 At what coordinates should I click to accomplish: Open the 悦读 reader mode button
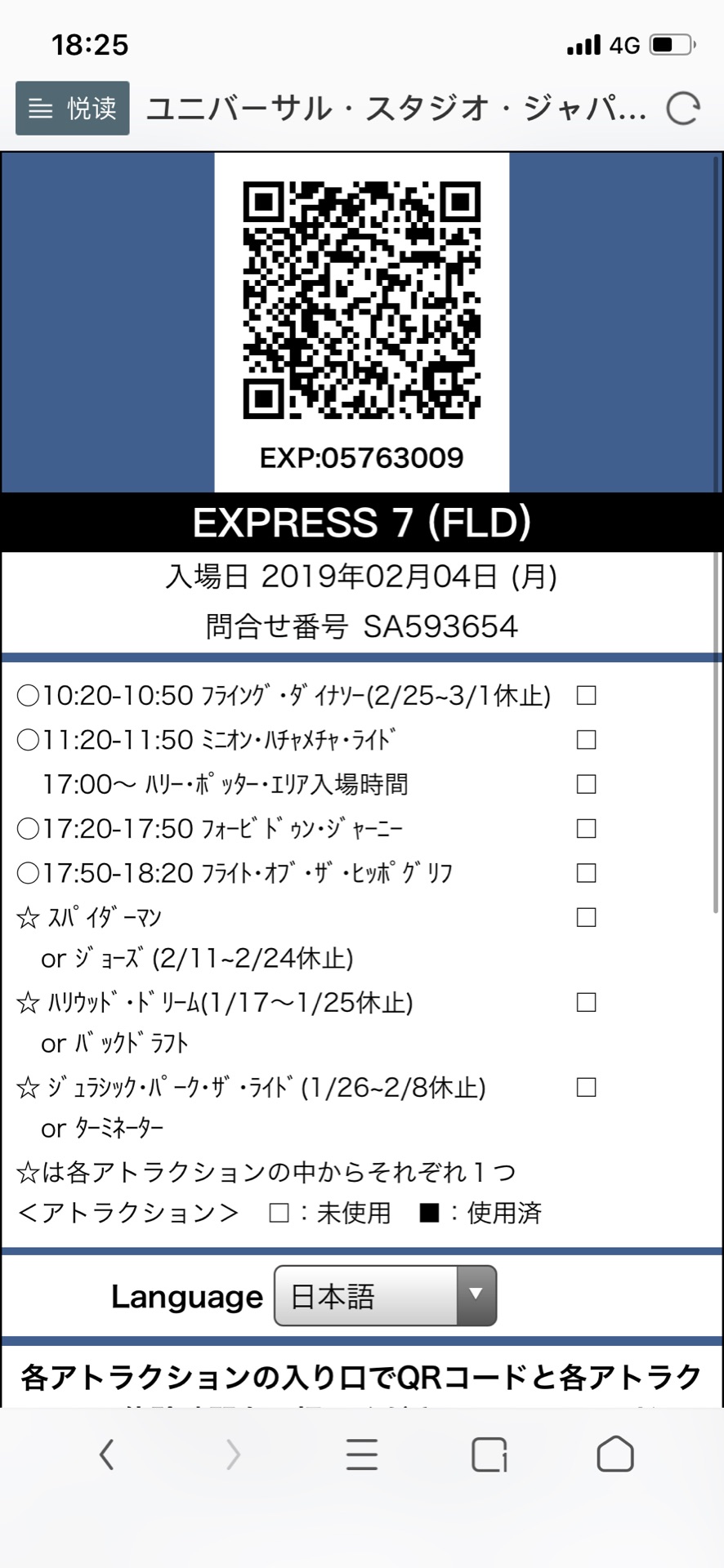tap(72, 108)
